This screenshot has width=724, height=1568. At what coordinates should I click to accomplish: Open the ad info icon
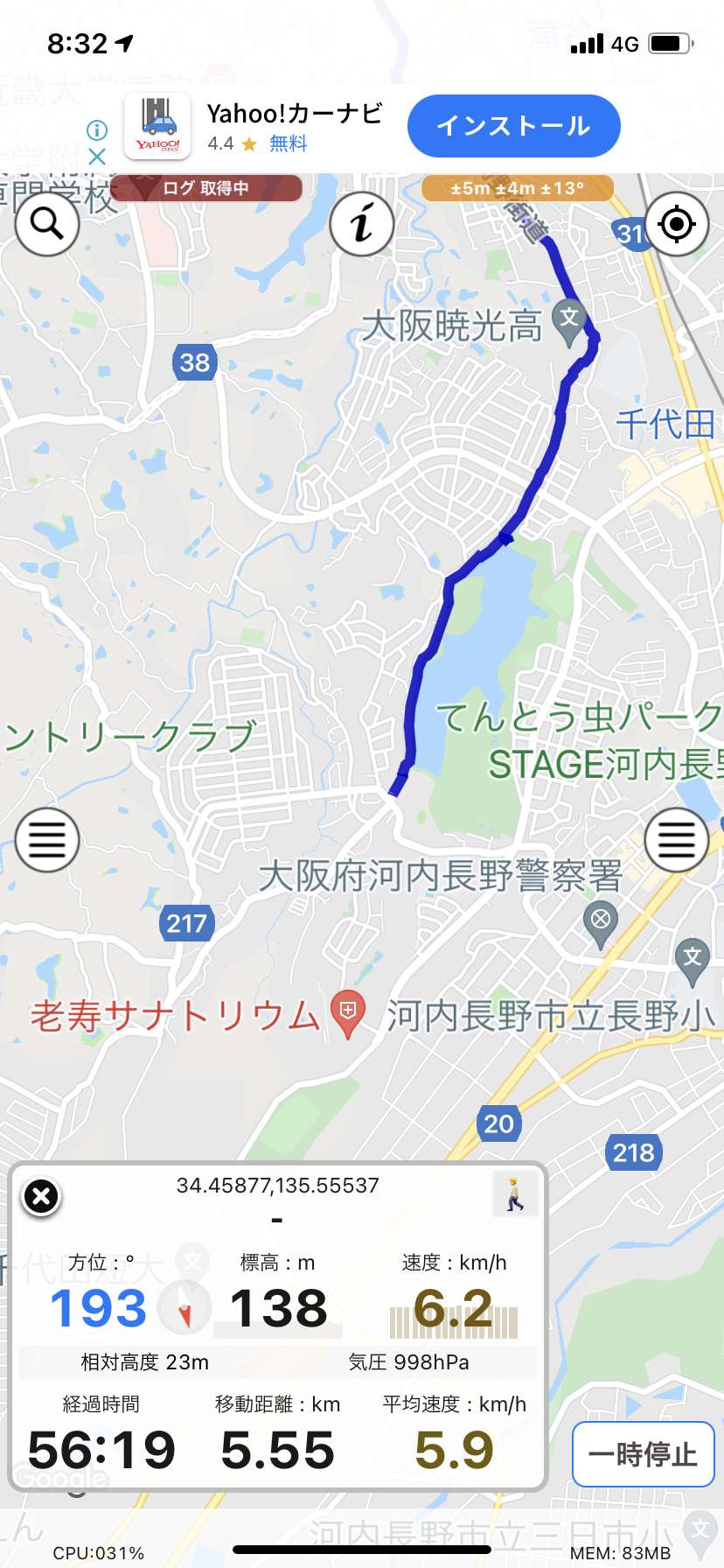[x=97, y=130]
